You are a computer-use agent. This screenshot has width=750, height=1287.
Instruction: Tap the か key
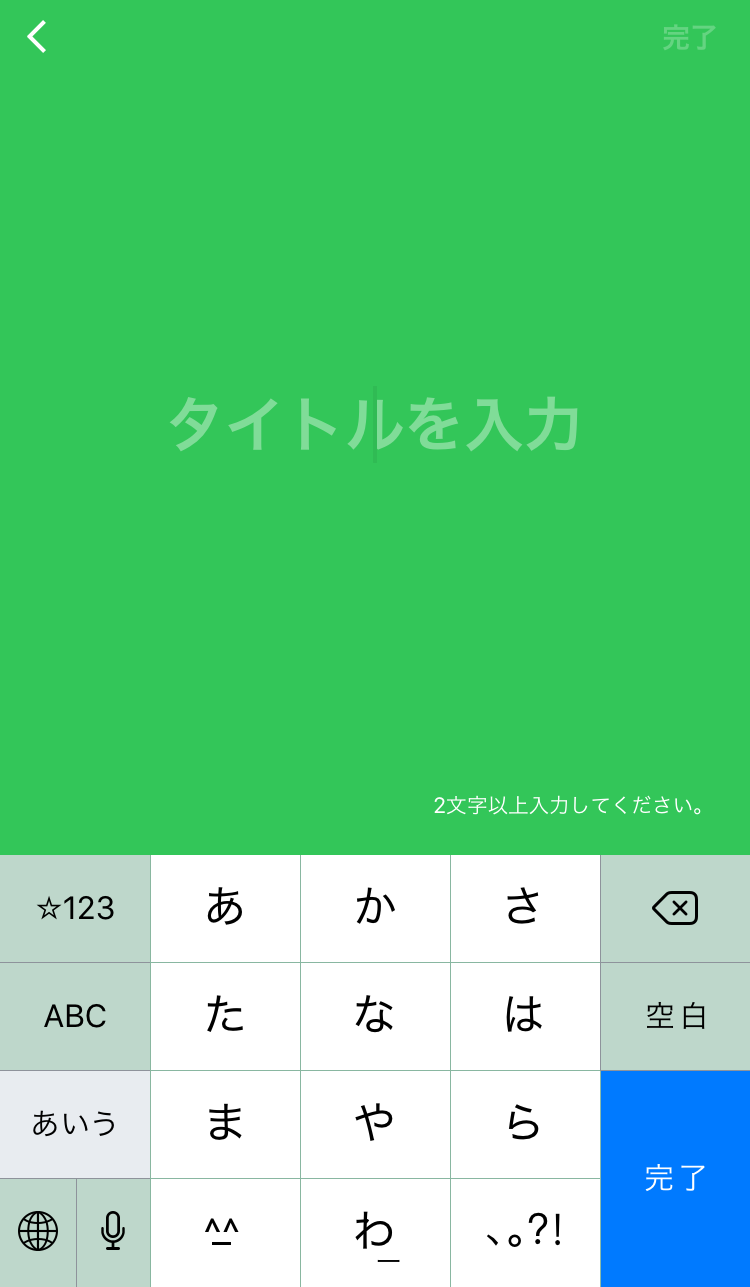[375, 908]
